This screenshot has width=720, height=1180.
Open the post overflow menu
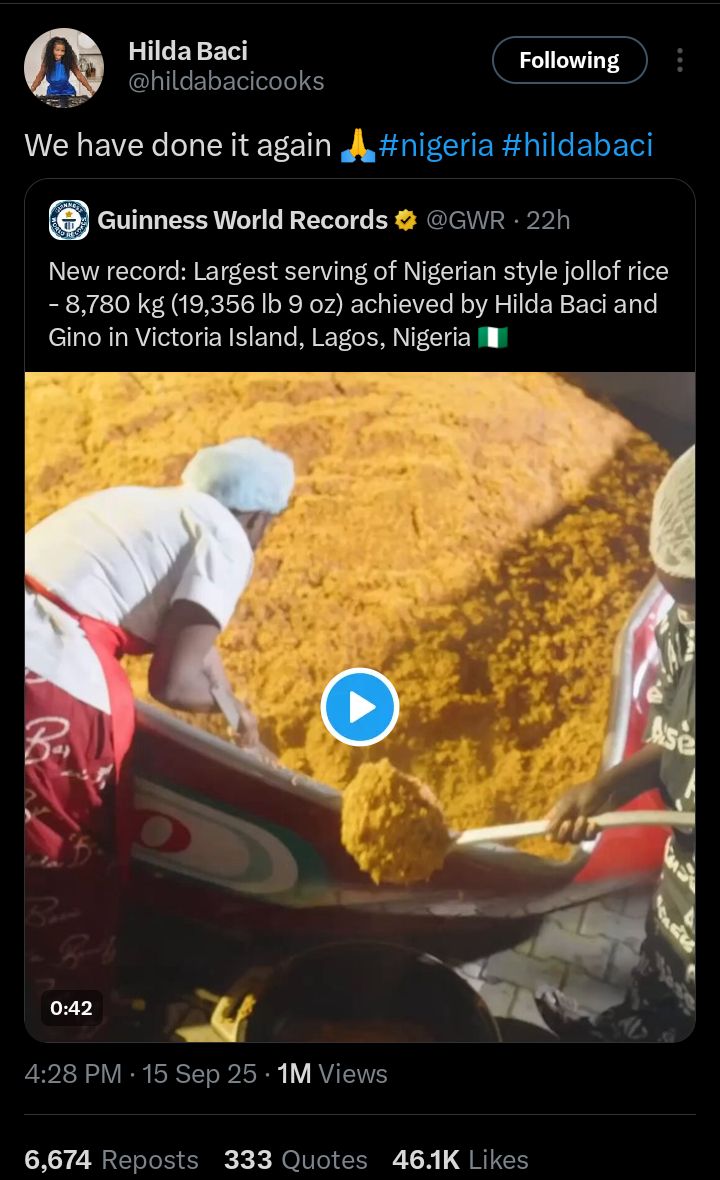[x=680, y=61]
